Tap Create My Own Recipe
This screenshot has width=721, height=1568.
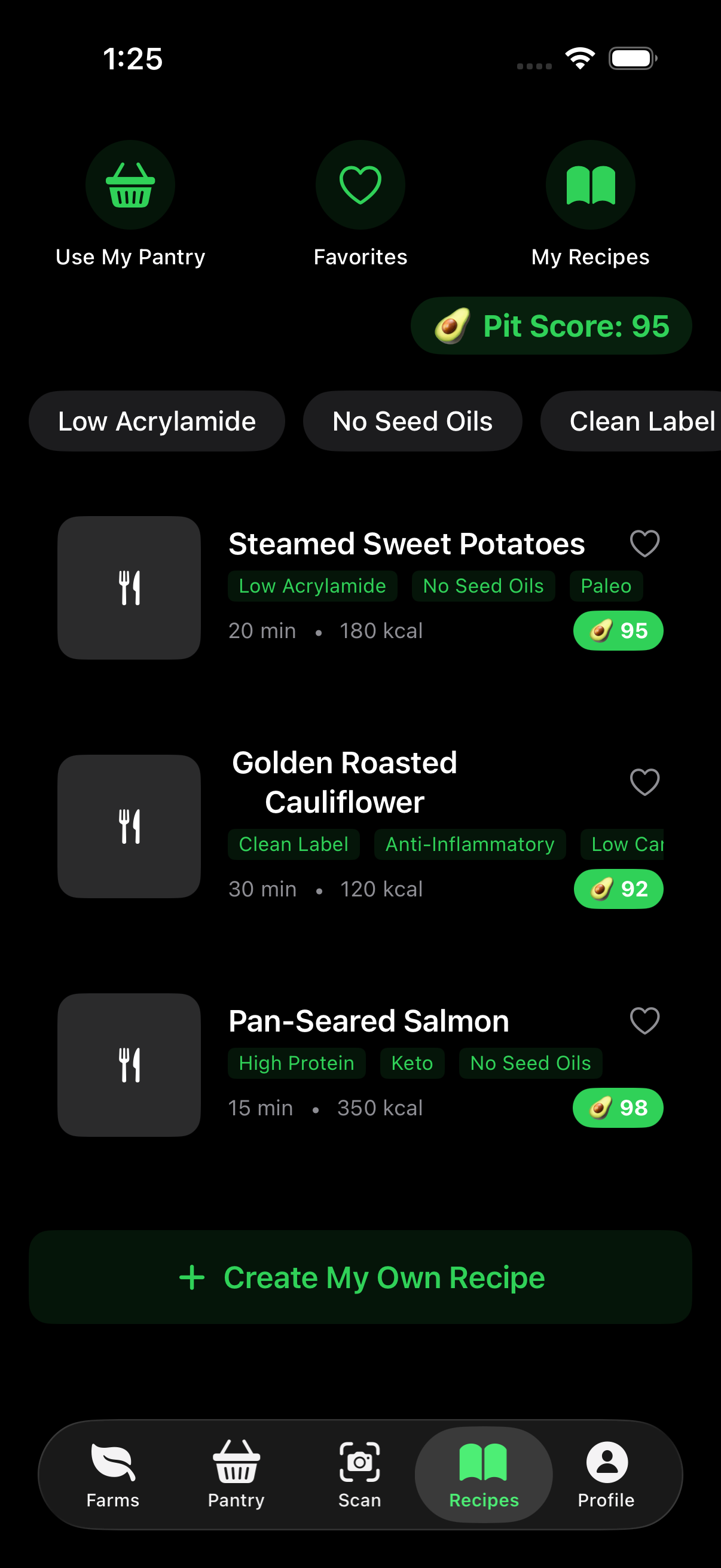click(360, 1277)
